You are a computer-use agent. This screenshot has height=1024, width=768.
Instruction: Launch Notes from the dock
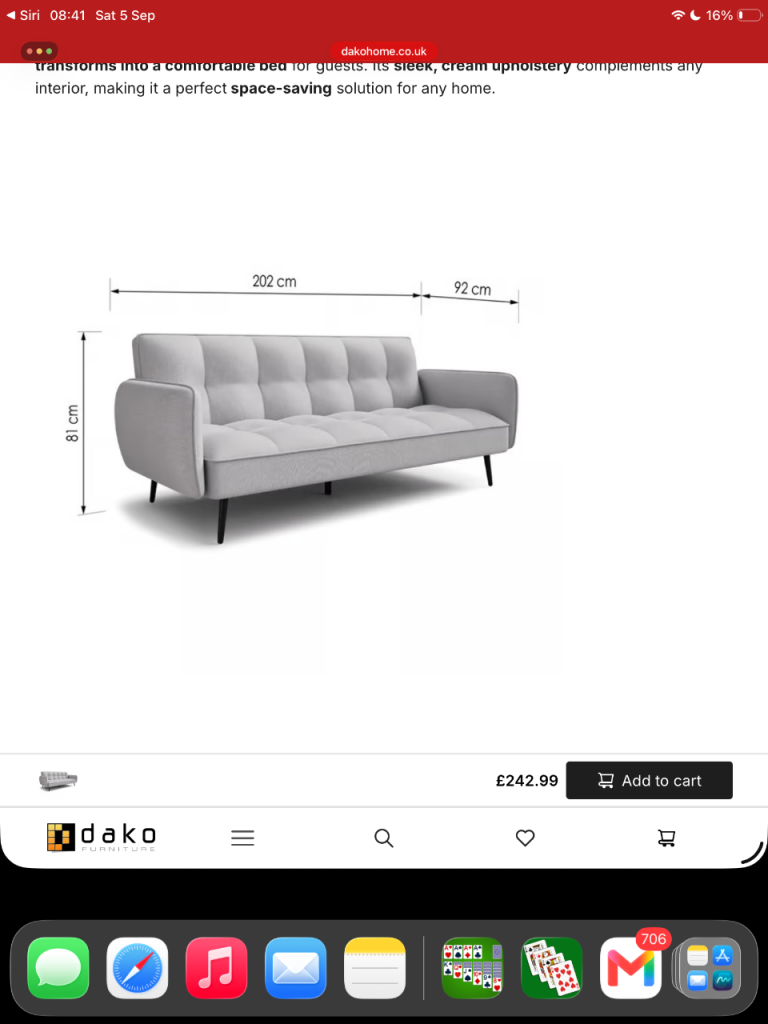coord(375,968)
